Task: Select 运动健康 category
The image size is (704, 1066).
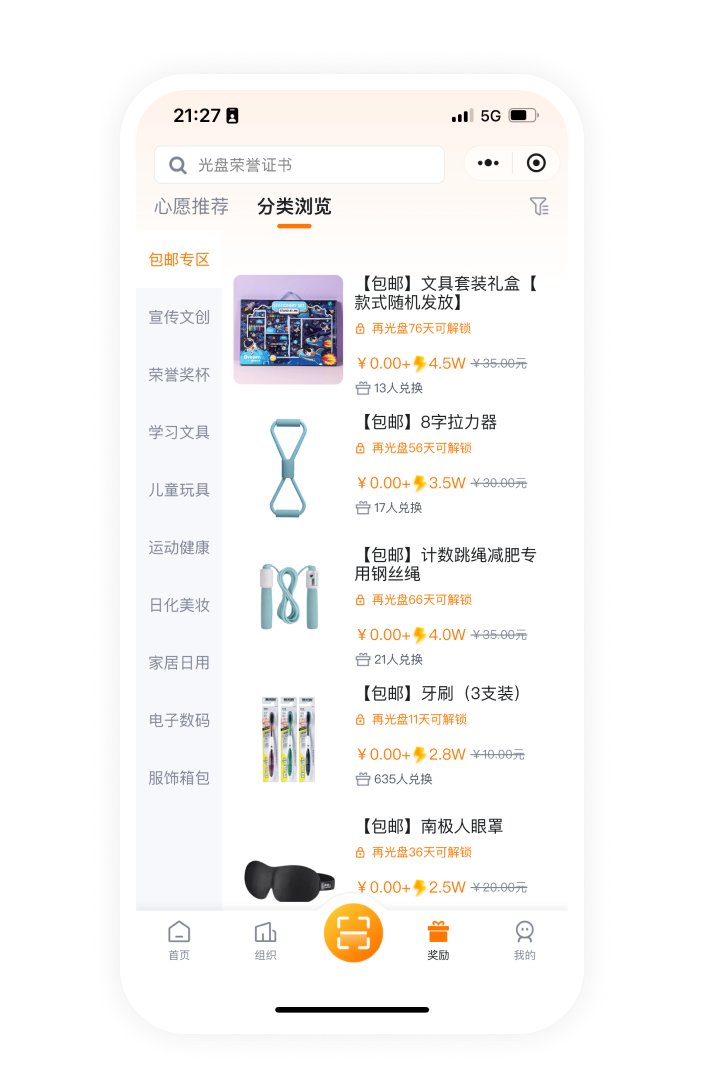Action: coord(179,547)
